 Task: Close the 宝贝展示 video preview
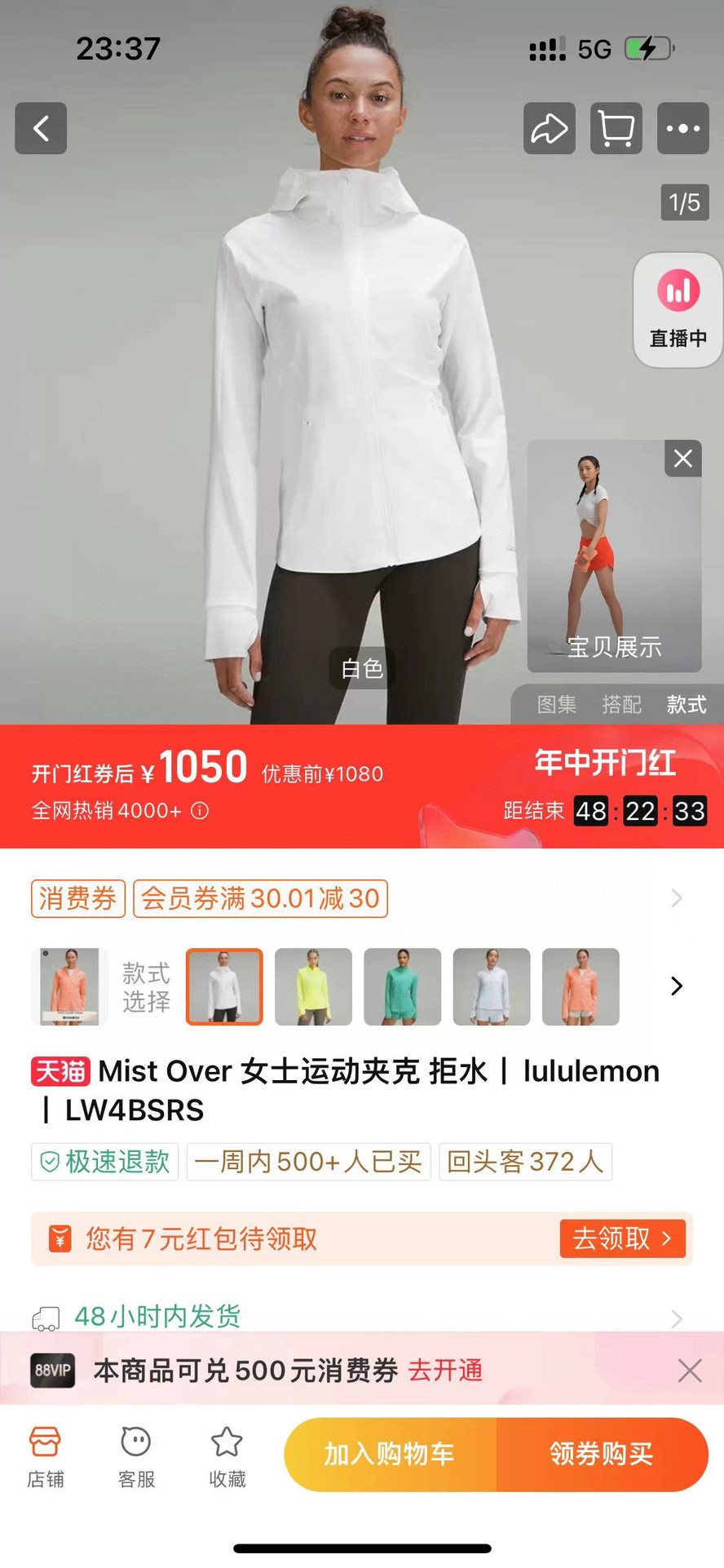(683, 458)
